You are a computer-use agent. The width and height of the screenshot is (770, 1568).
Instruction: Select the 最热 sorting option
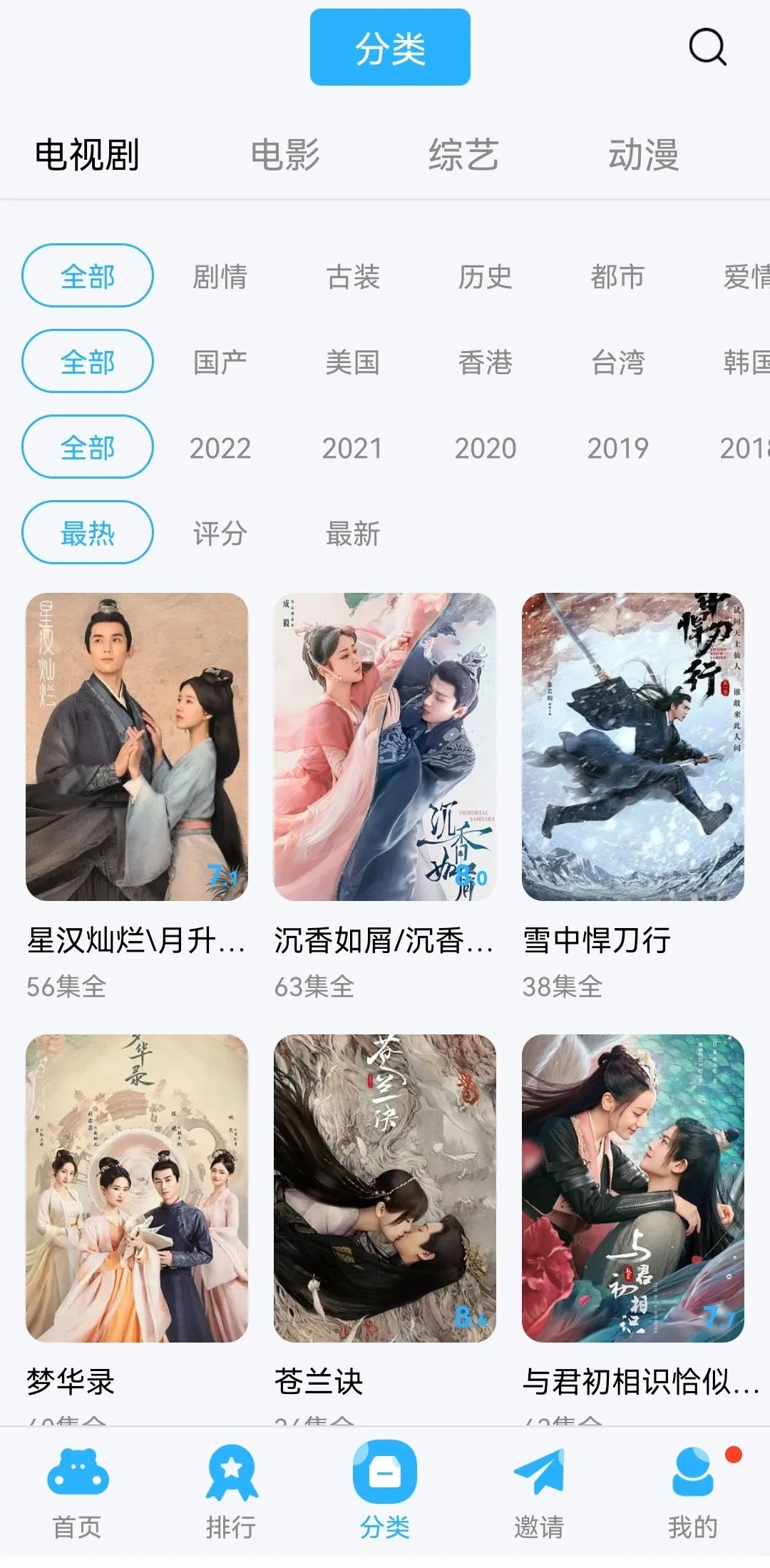point(86,534)
